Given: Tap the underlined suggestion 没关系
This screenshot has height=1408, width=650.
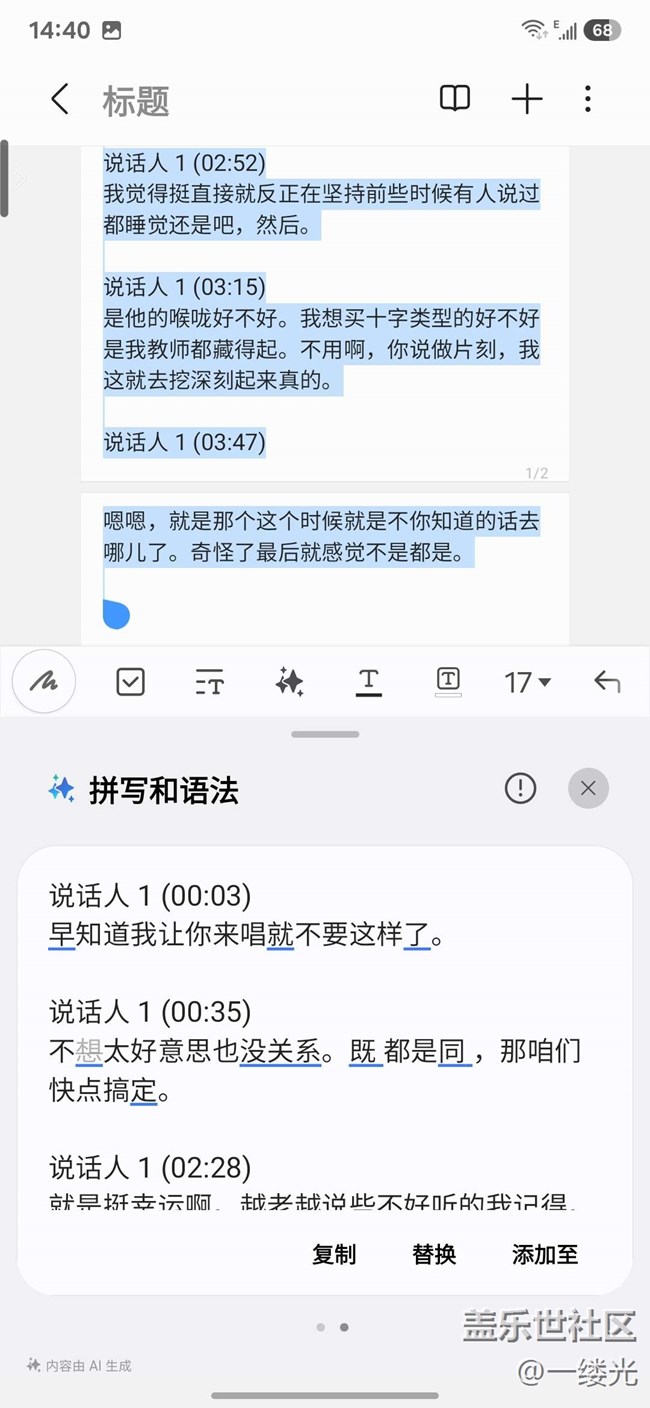Looking at the screenshot, I should 280,1051.
